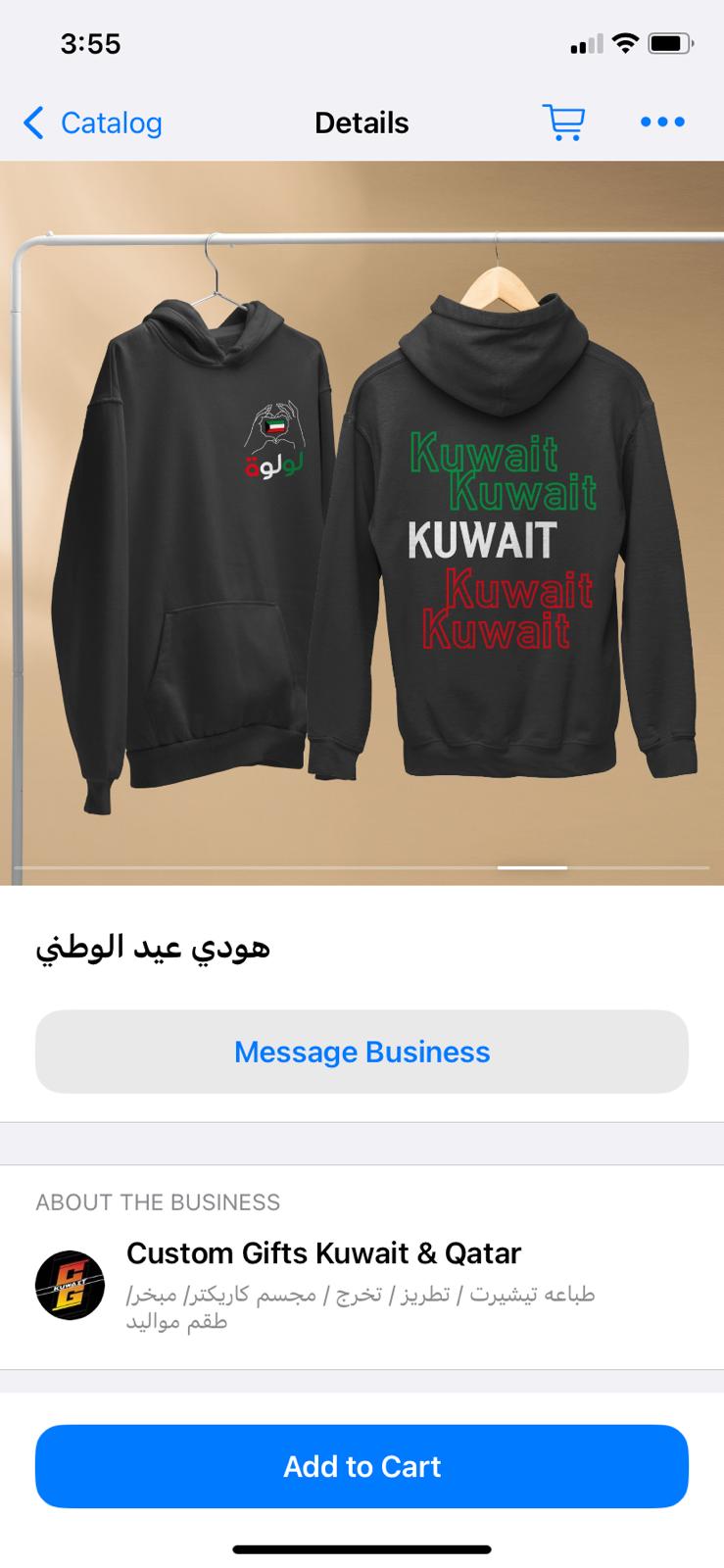Add the hoodie to cart
Screen dimensions: 724x1568
[362, 1466]
